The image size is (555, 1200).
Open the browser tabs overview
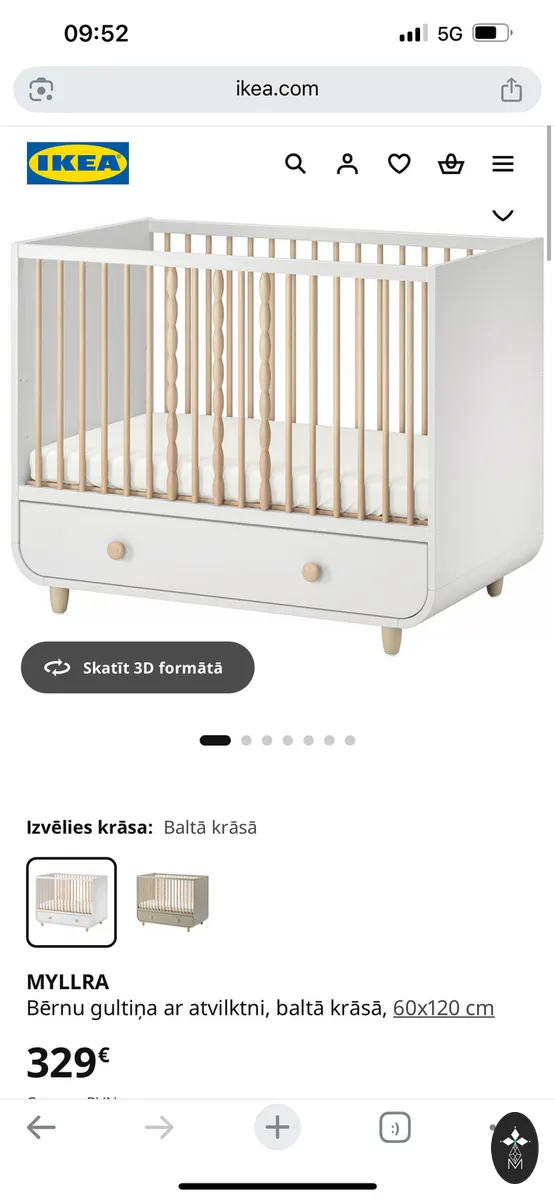tap(395, 1128)
